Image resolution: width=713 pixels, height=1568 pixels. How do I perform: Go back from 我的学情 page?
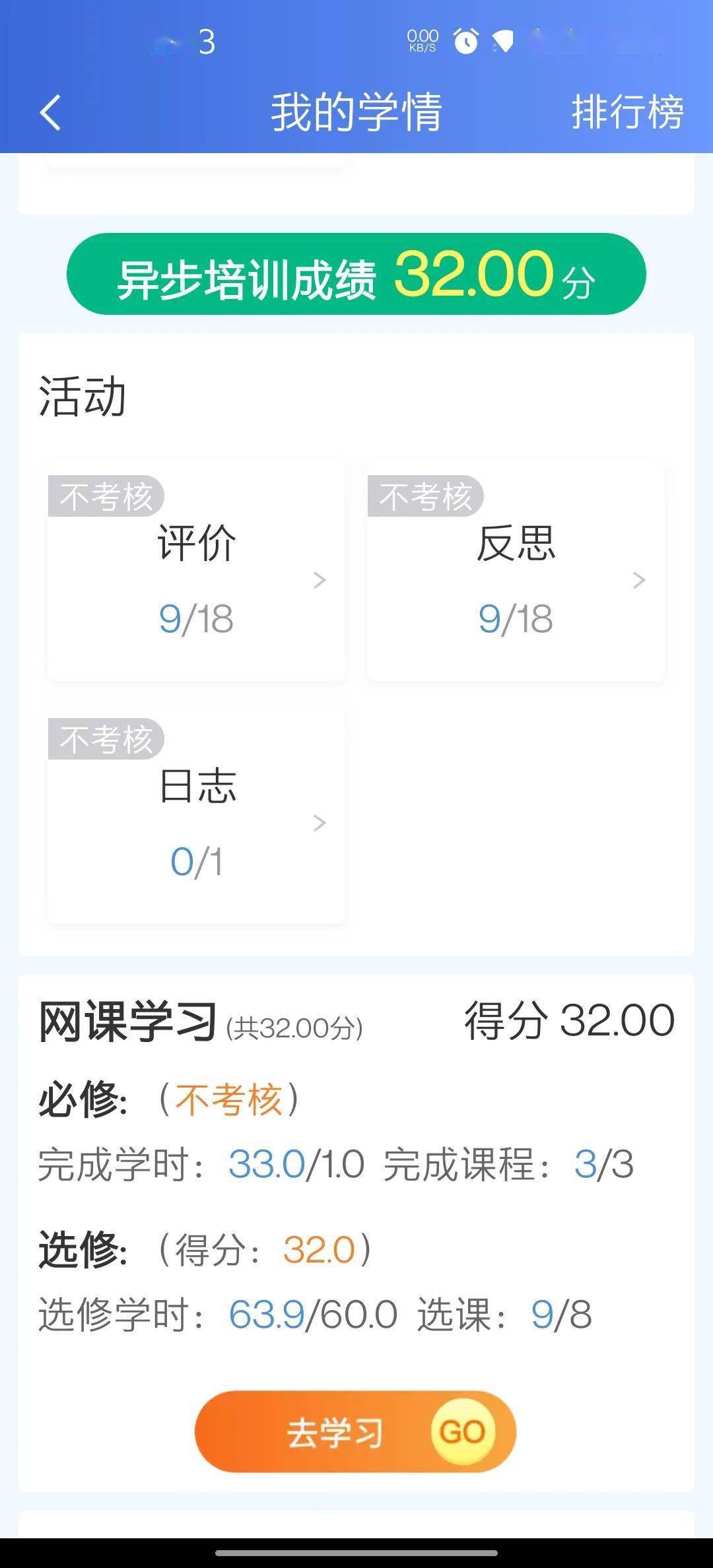click(50, 112)
